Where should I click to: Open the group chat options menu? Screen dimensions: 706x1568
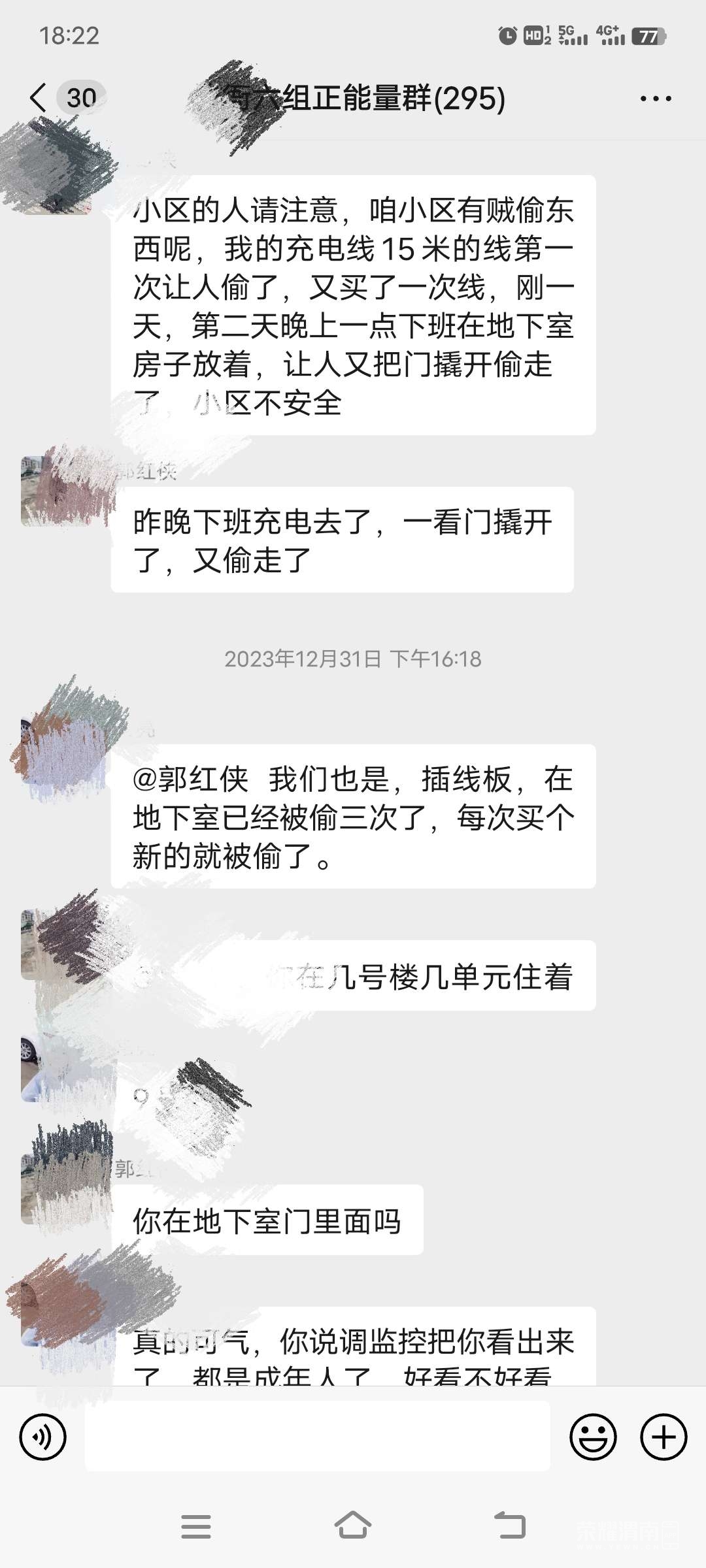[655, 99]
